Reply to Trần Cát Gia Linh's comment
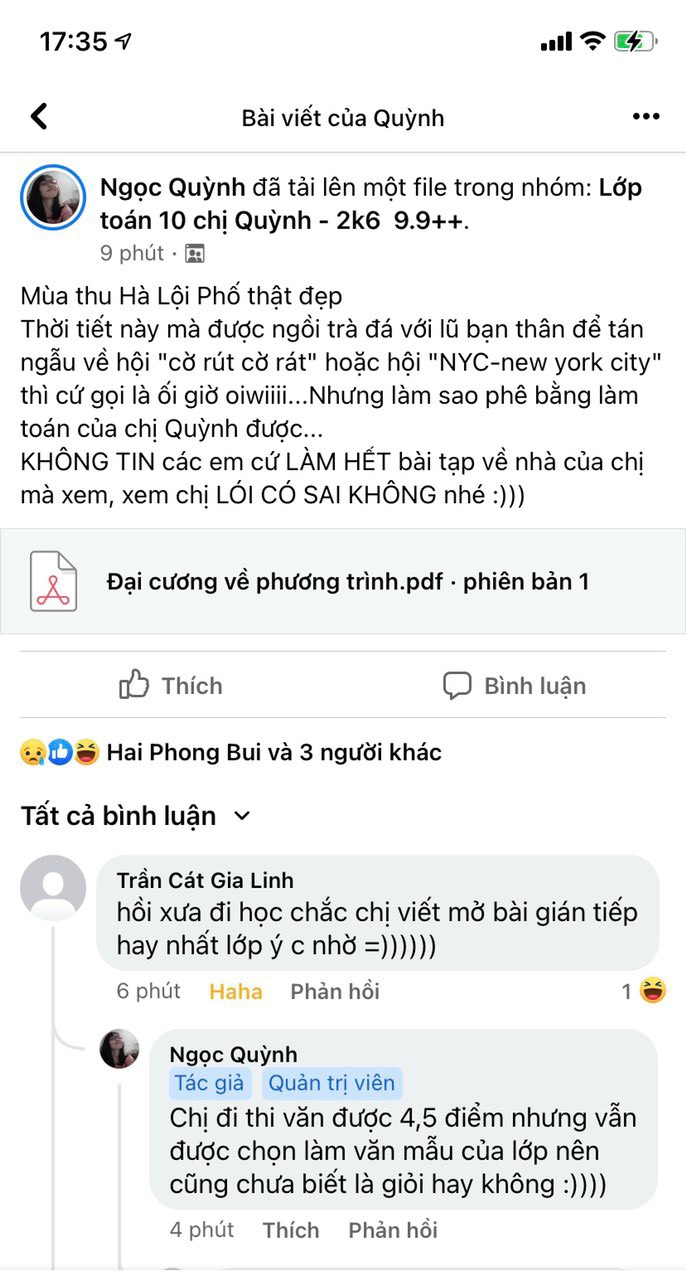Viewport: 686px width, 1280px height. click(x=335, y=991)
